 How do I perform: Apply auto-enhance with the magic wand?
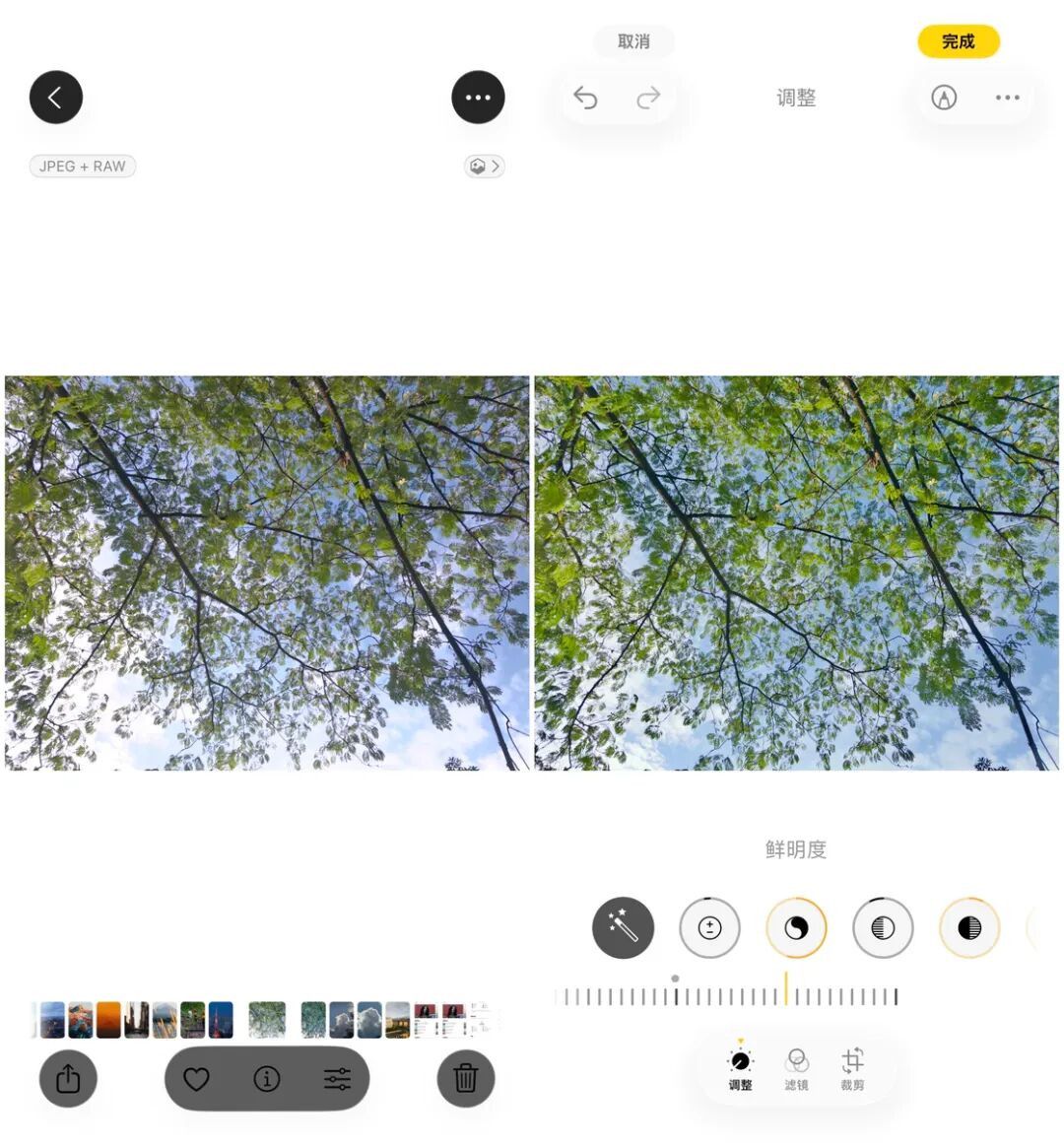(623, 927)
